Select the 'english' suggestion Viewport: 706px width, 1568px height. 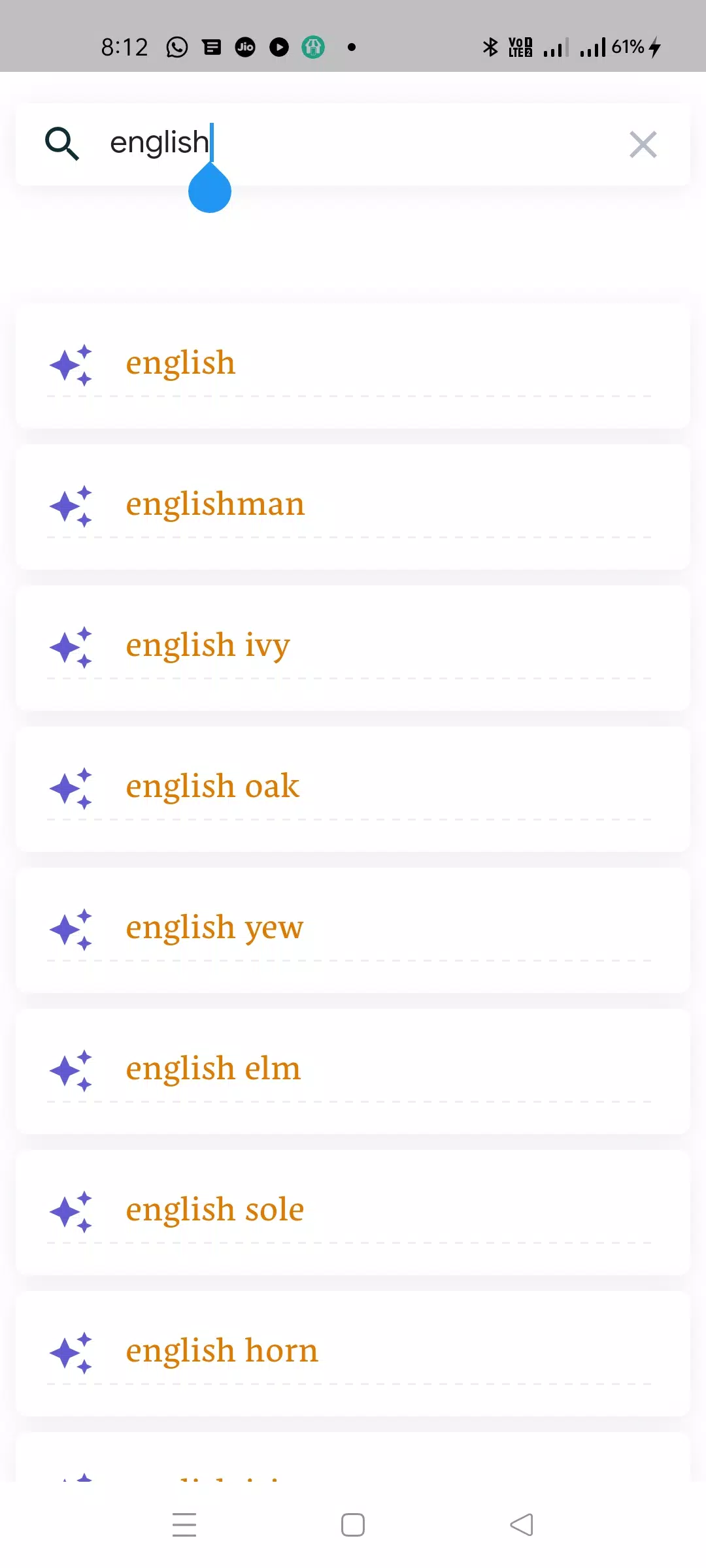pyautogui.click(x=353, y=366)
